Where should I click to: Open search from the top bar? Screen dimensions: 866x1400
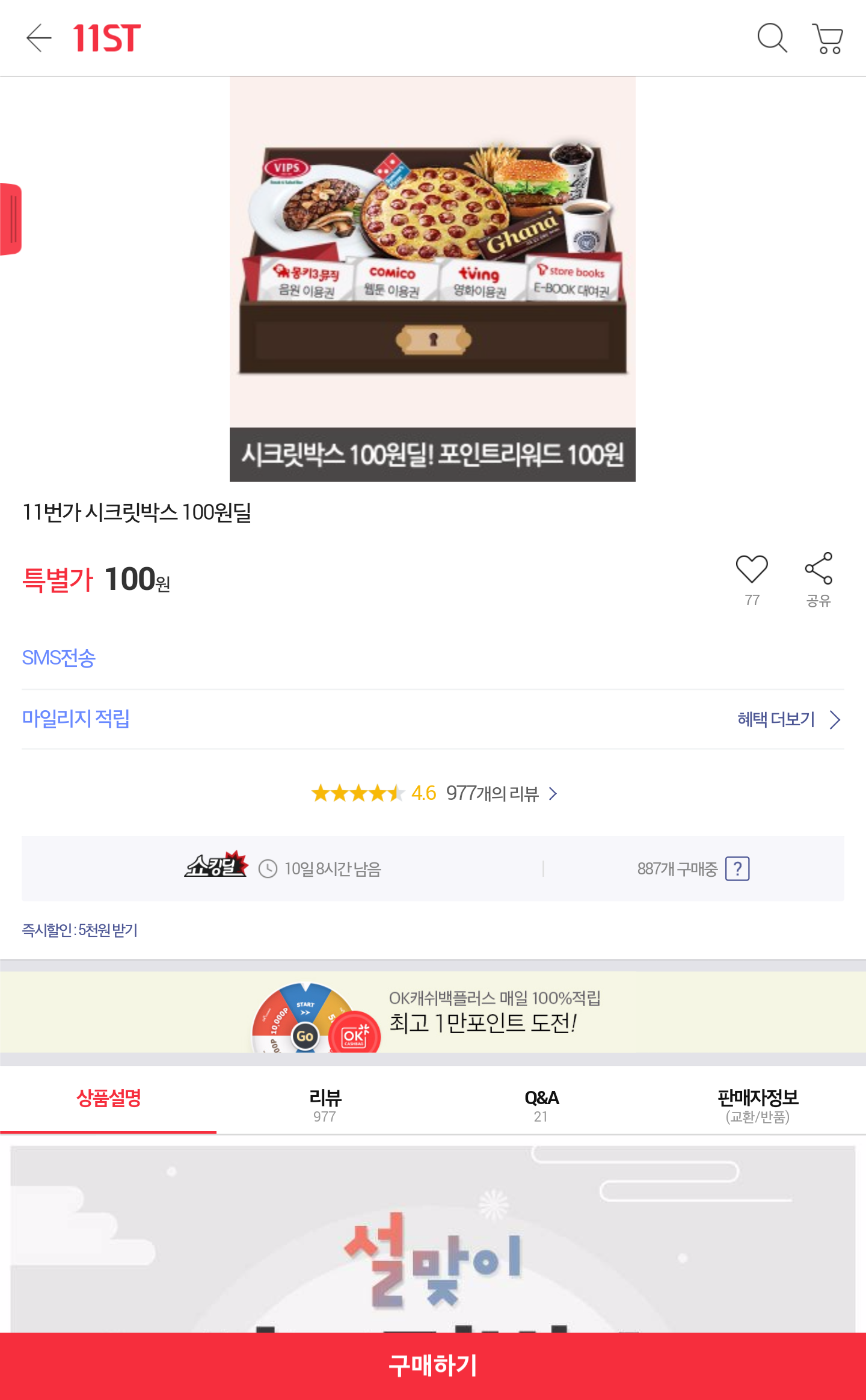772,38
